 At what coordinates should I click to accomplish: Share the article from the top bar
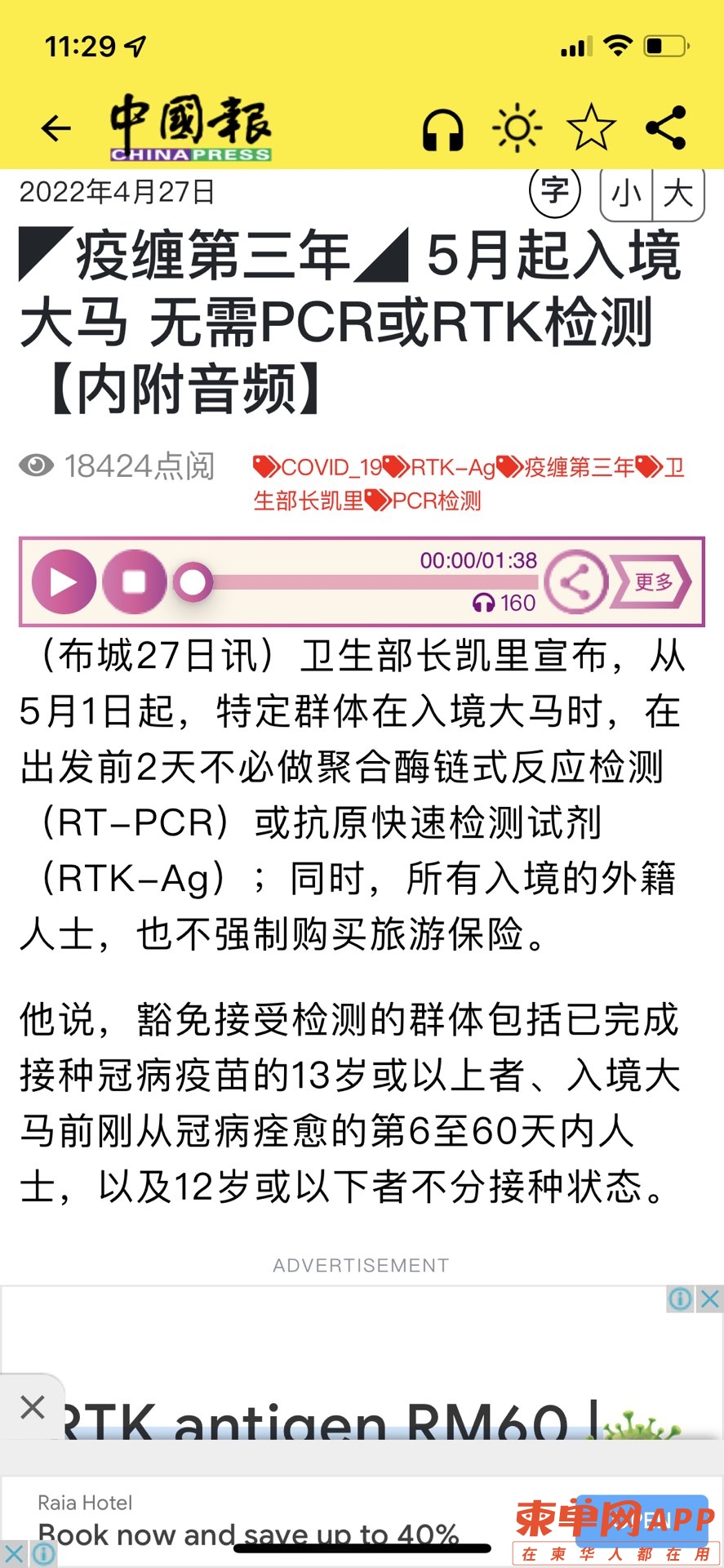click(665, 128)
